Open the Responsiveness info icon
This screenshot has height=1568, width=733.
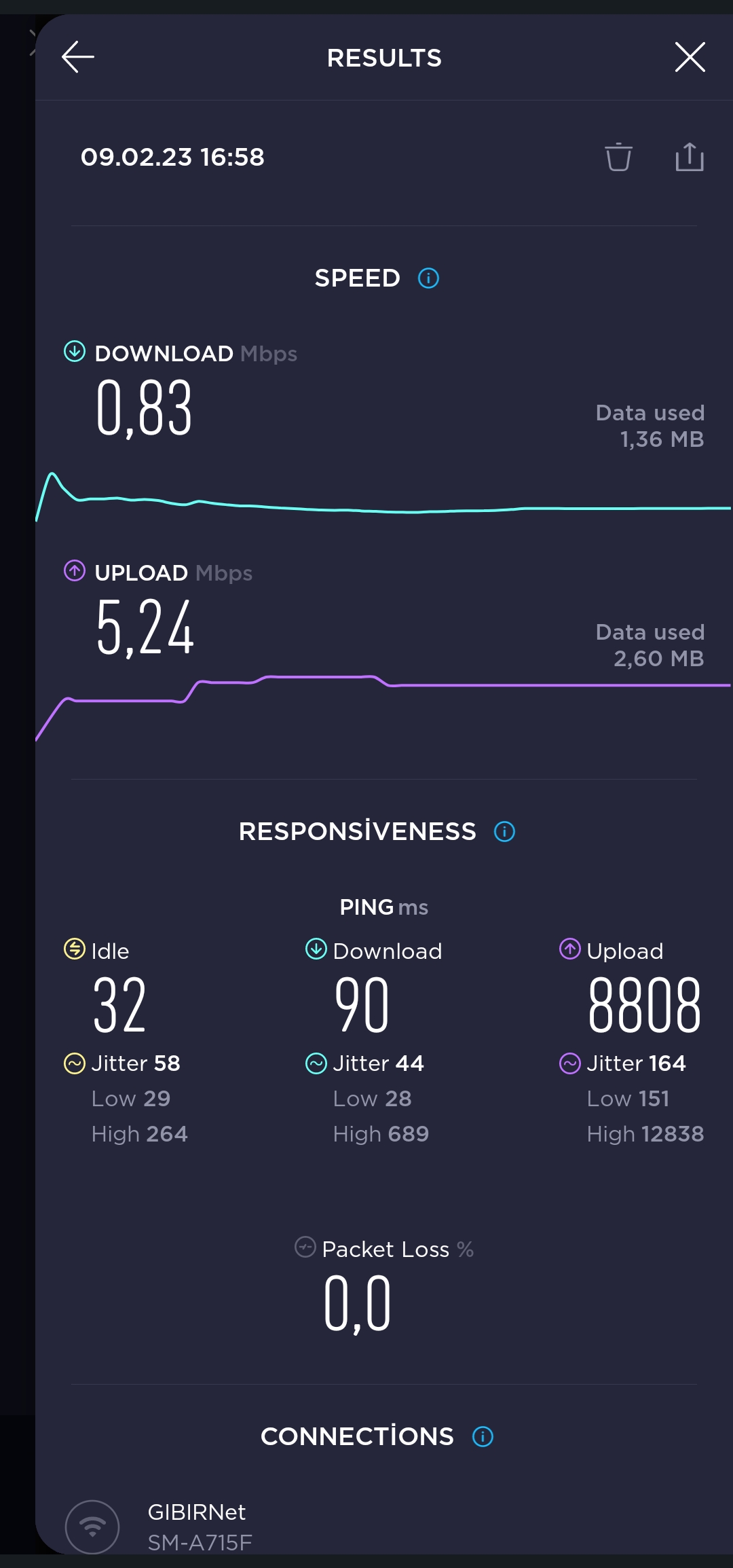click(x=504, y=831)
